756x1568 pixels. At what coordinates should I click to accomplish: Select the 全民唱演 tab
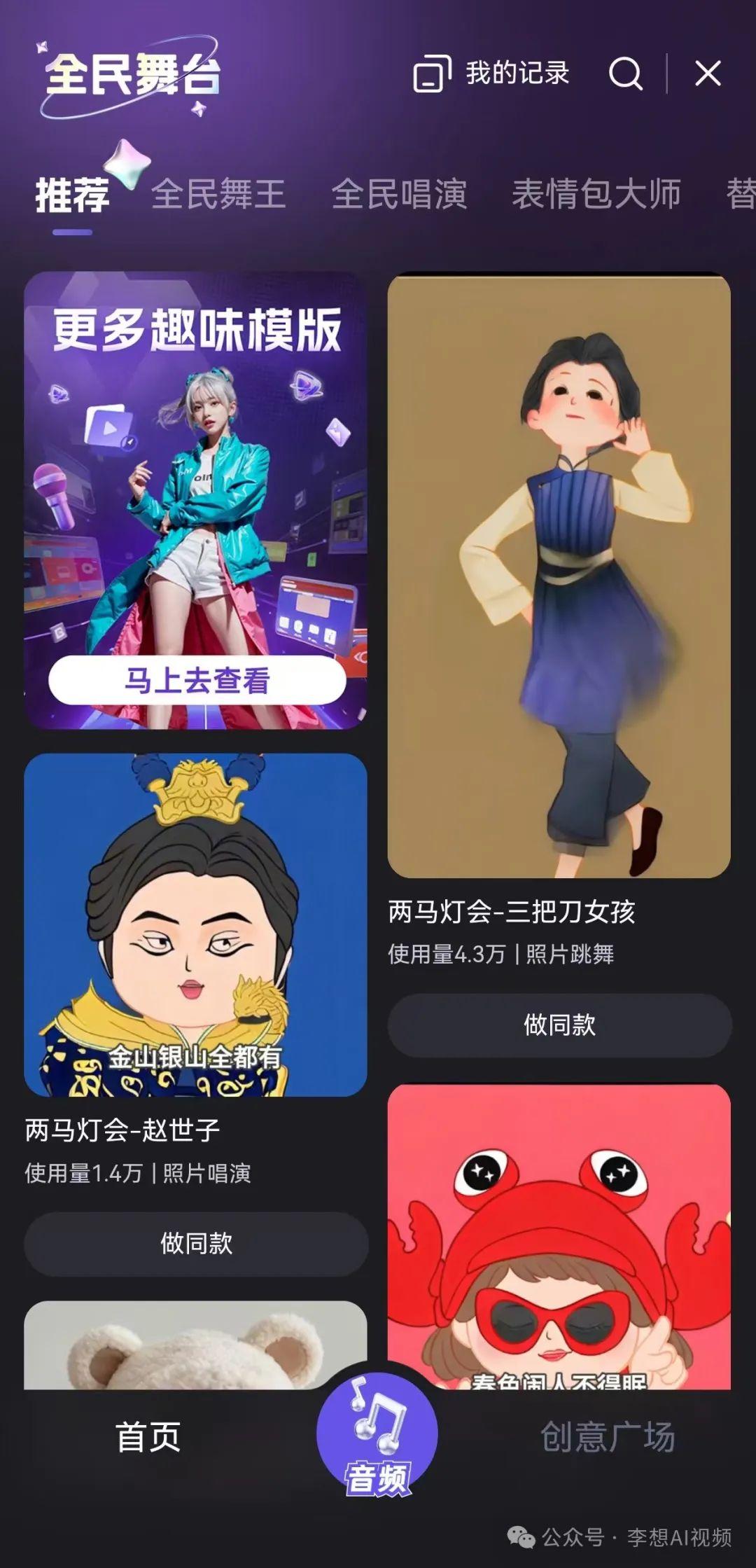pos(399,194)
